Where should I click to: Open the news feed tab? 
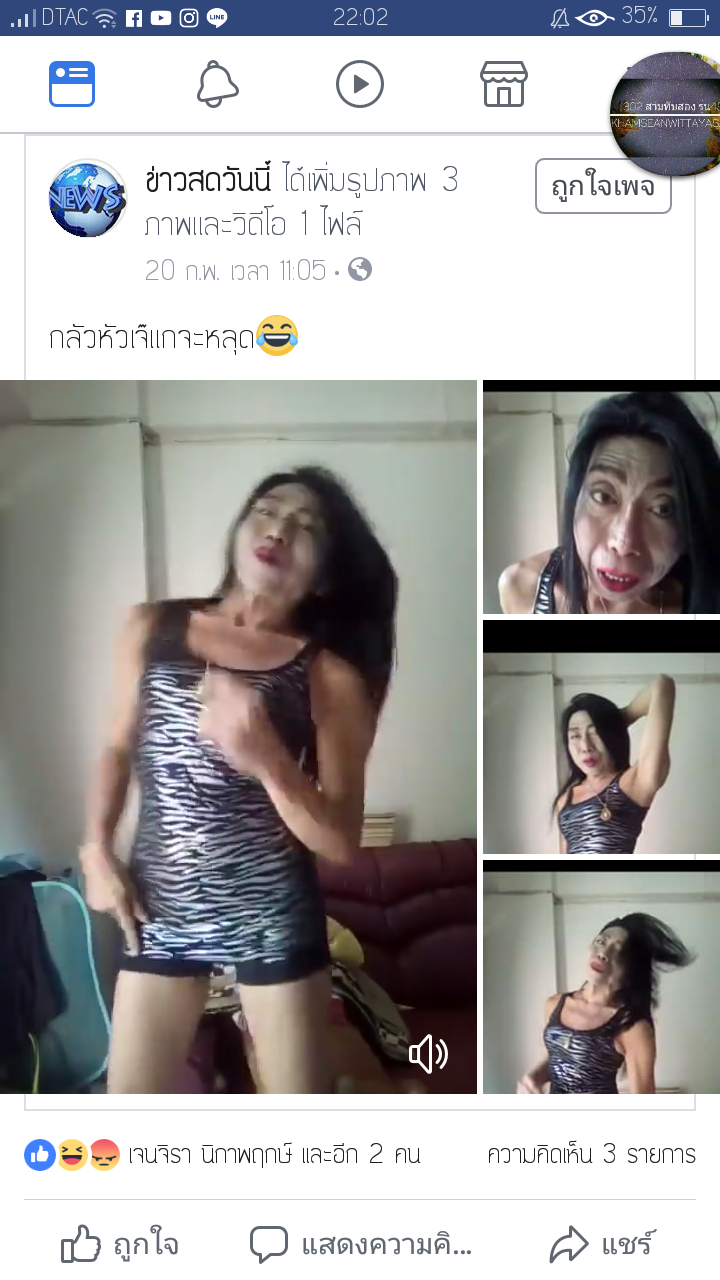pos(72,84)
